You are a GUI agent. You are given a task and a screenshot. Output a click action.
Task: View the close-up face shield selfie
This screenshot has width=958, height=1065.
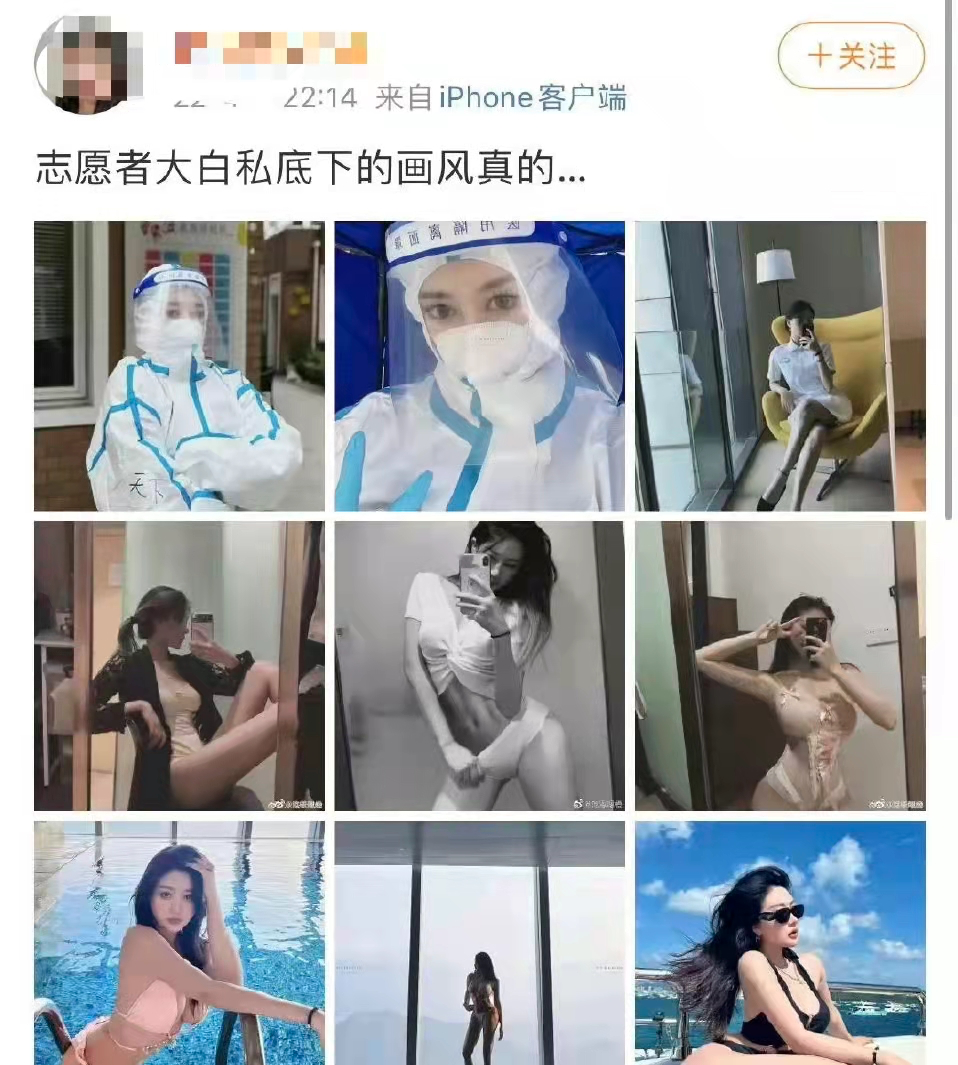(x=479, y=366)
